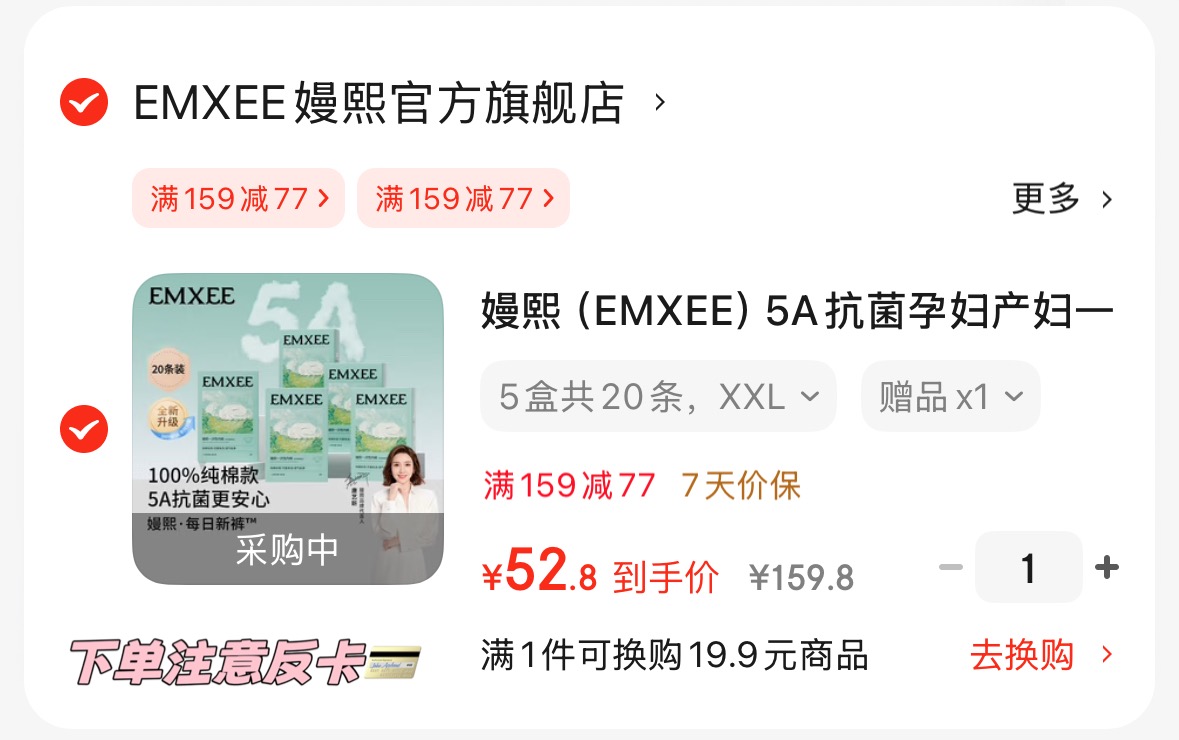Image resolution: width=1179 pixels, height=740 pixels.
Task: Increase quantity with the plus button
Action: tap(1106, 568)
